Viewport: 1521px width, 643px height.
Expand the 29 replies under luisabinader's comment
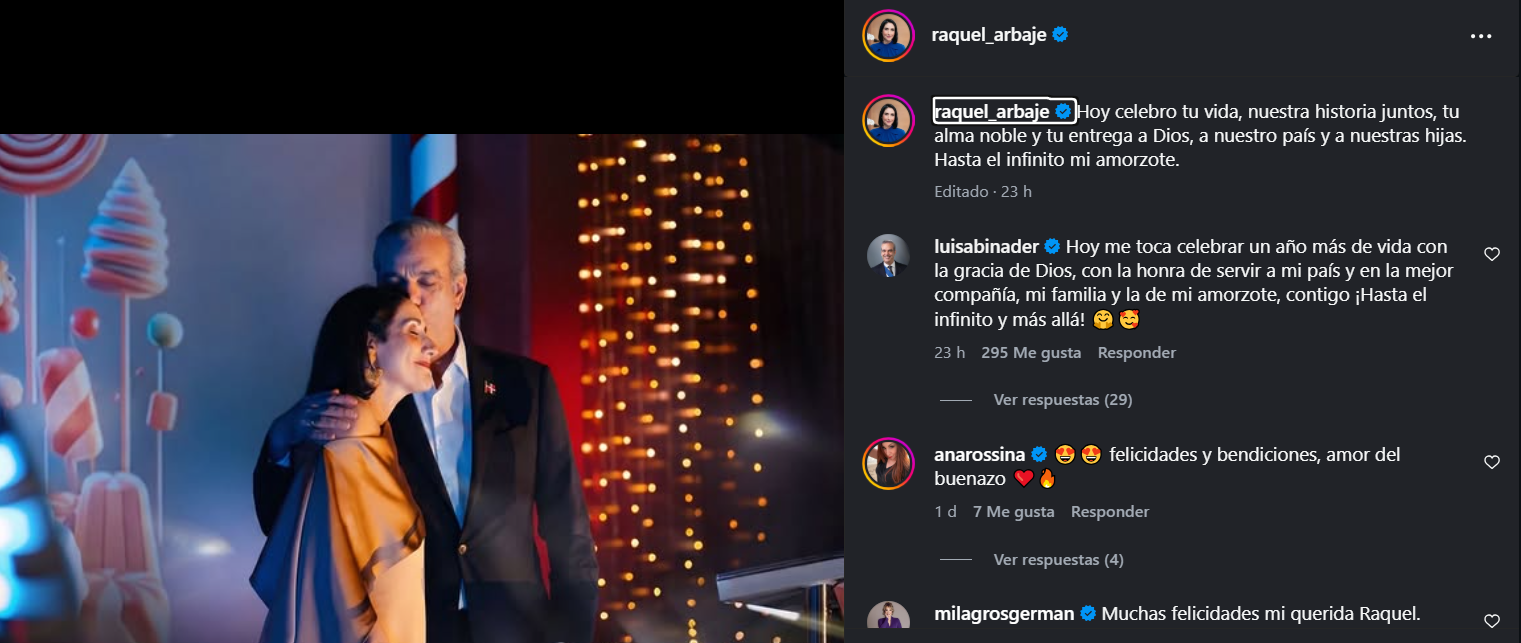pyautogui.click(x=1062, y=399)
